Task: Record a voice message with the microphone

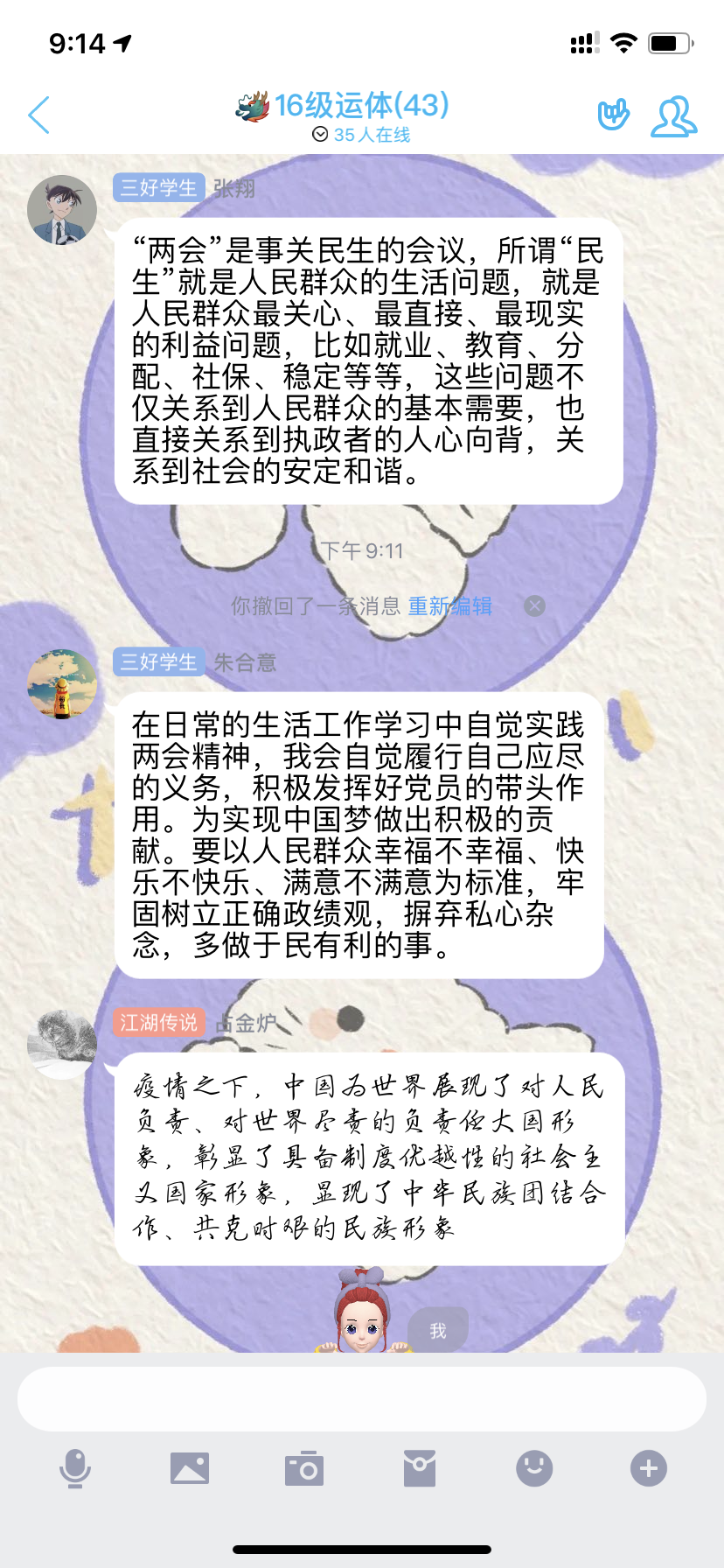Action: [x=75, y=1468]
